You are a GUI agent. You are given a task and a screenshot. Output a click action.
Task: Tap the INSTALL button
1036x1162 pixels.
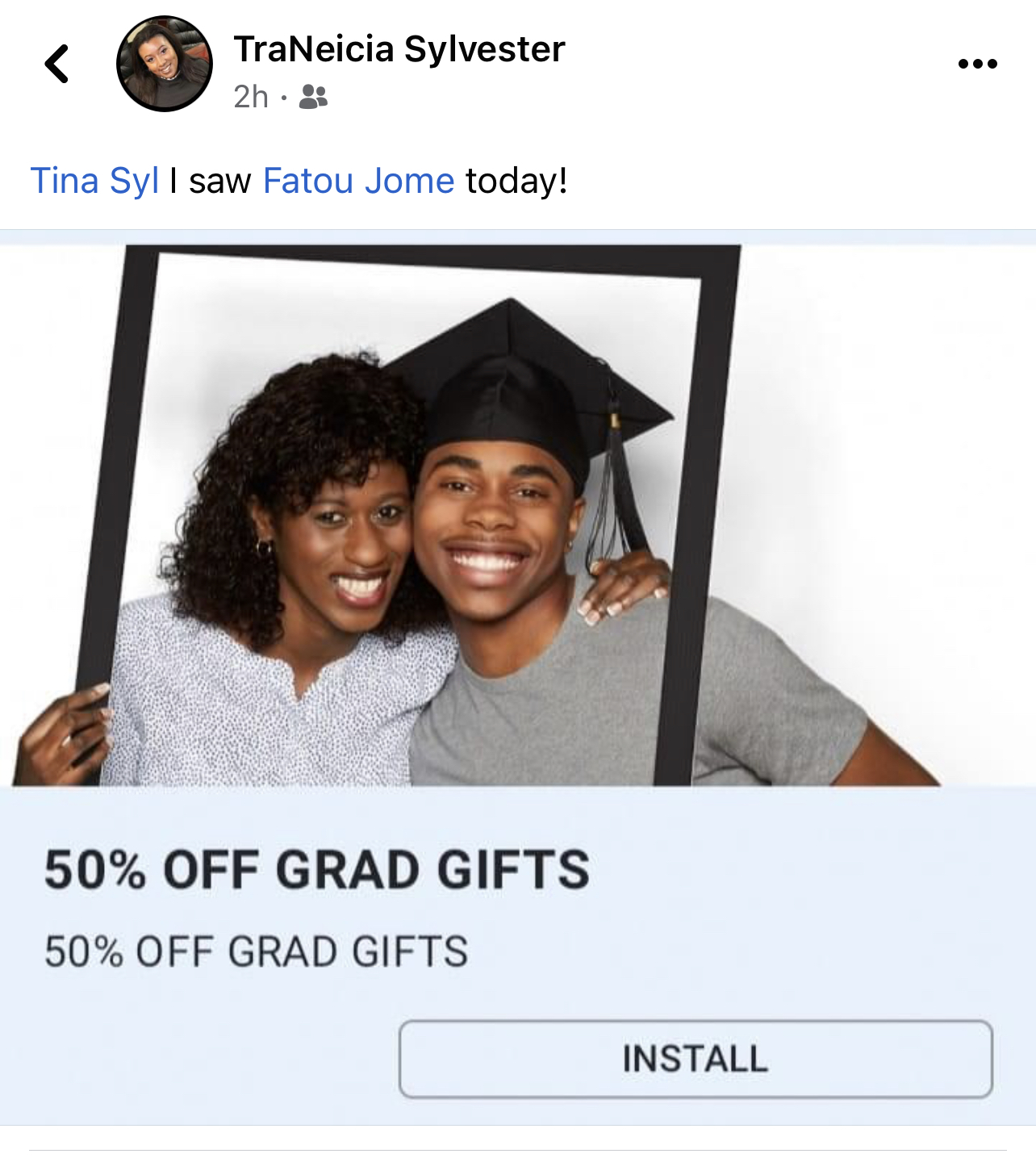[695, 1059]
